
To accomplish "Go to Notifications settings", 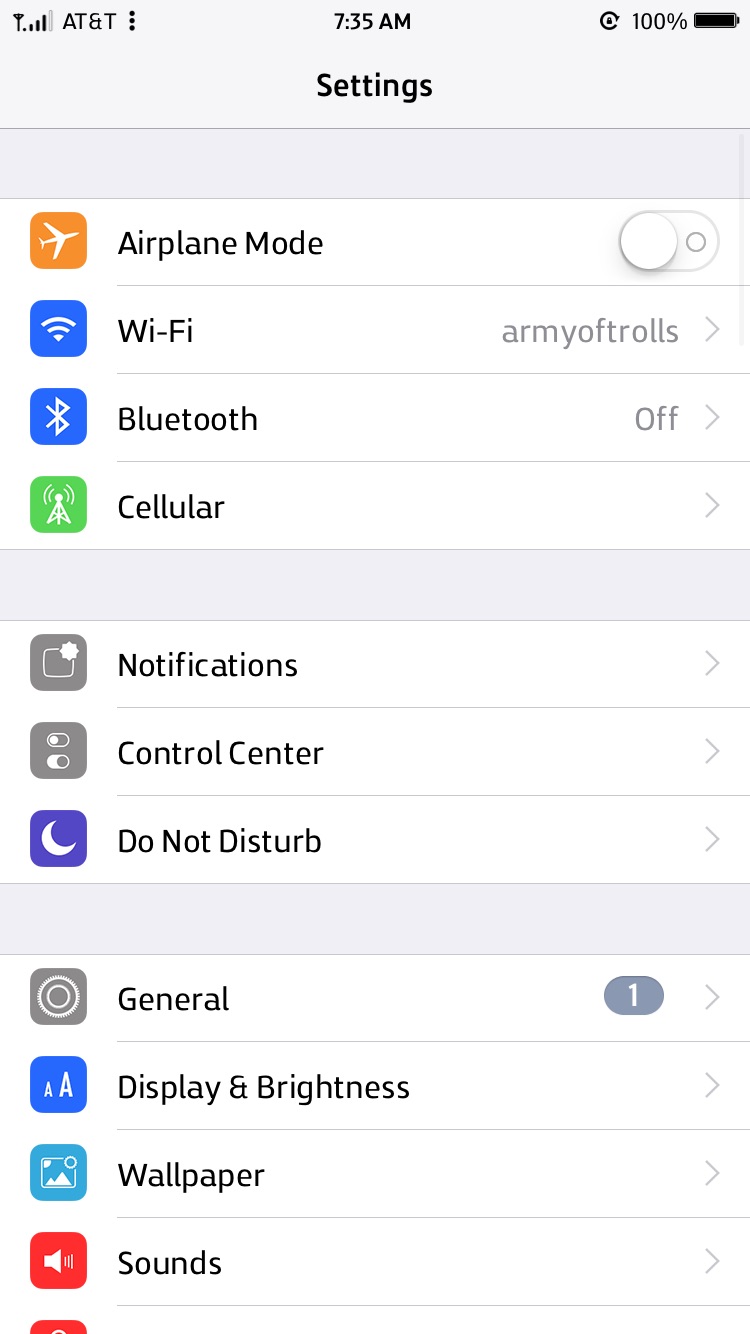I will click(x=375, y=664).
